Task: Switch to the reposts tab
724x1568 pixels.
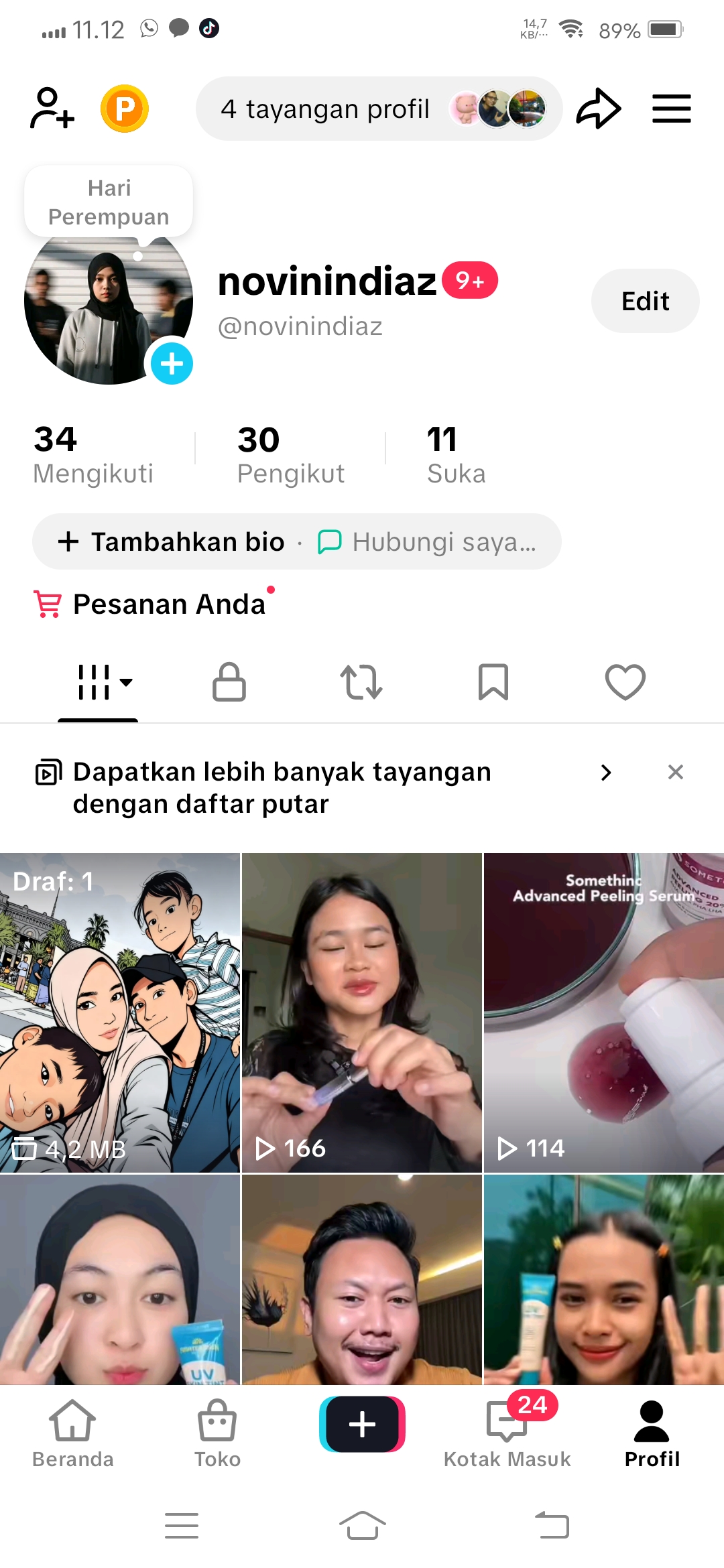Action: coord(361,682)
